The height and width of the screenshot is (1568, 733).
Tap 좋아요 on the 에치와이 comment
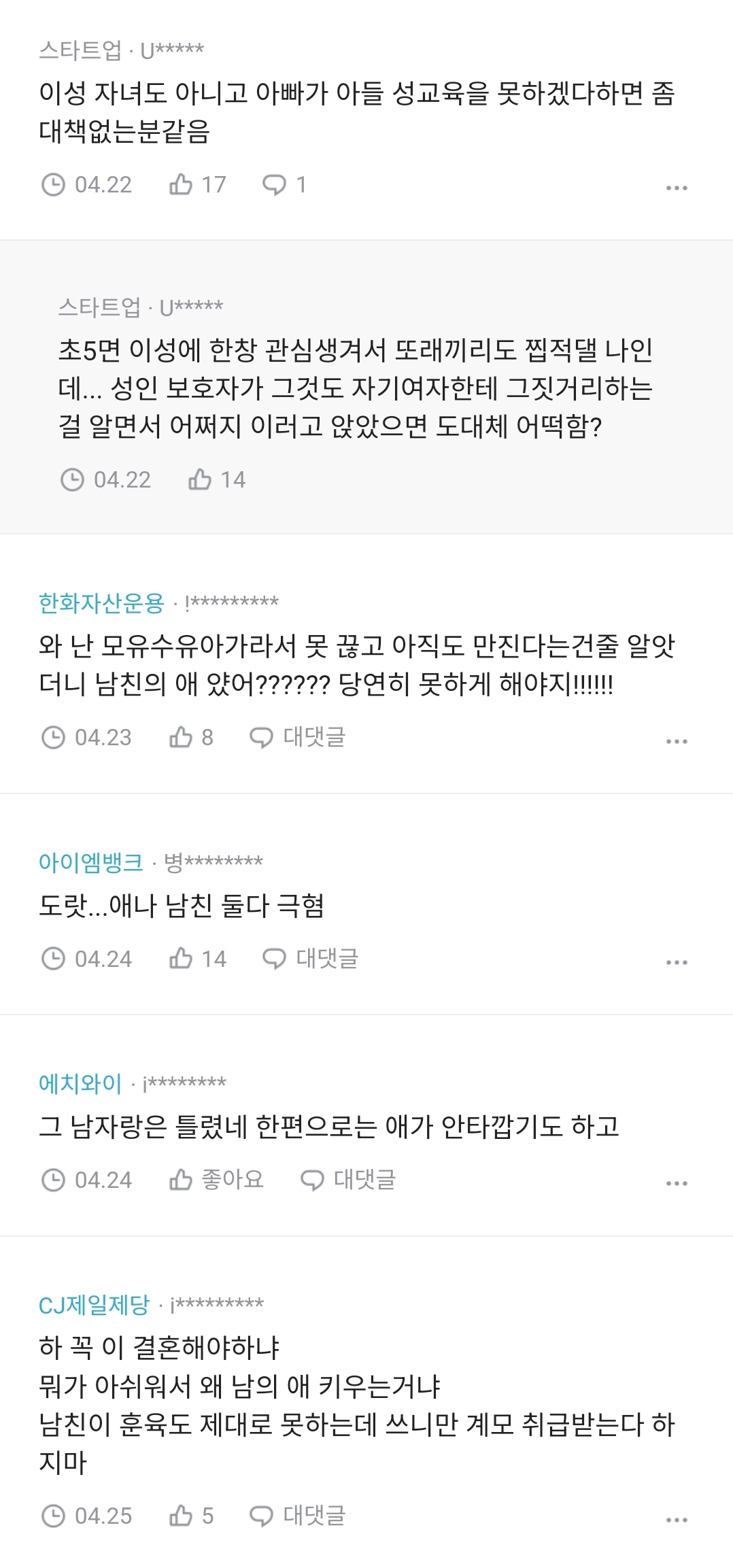[x=216, y=1180]
